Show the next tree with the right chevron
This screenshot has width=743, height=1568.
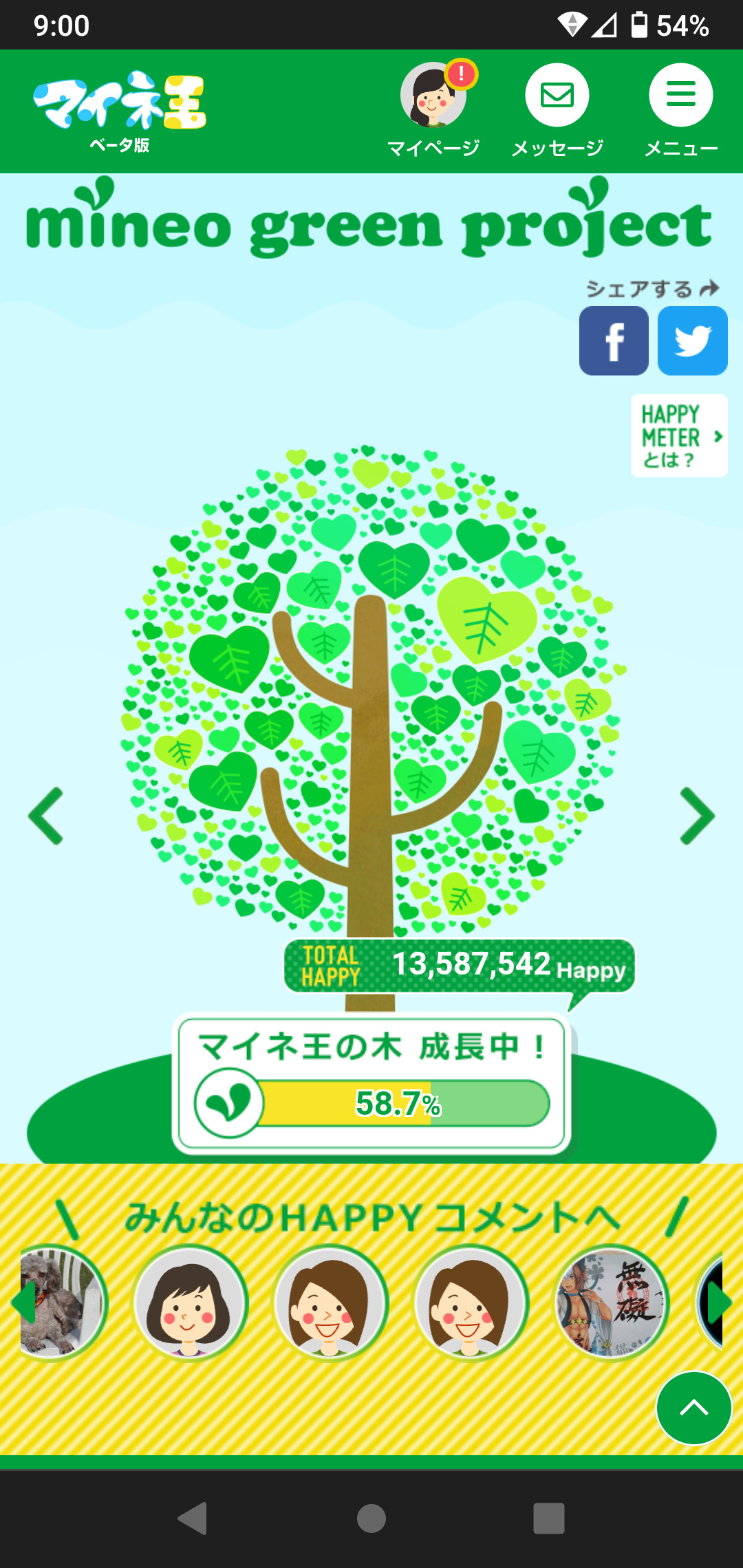697,816
